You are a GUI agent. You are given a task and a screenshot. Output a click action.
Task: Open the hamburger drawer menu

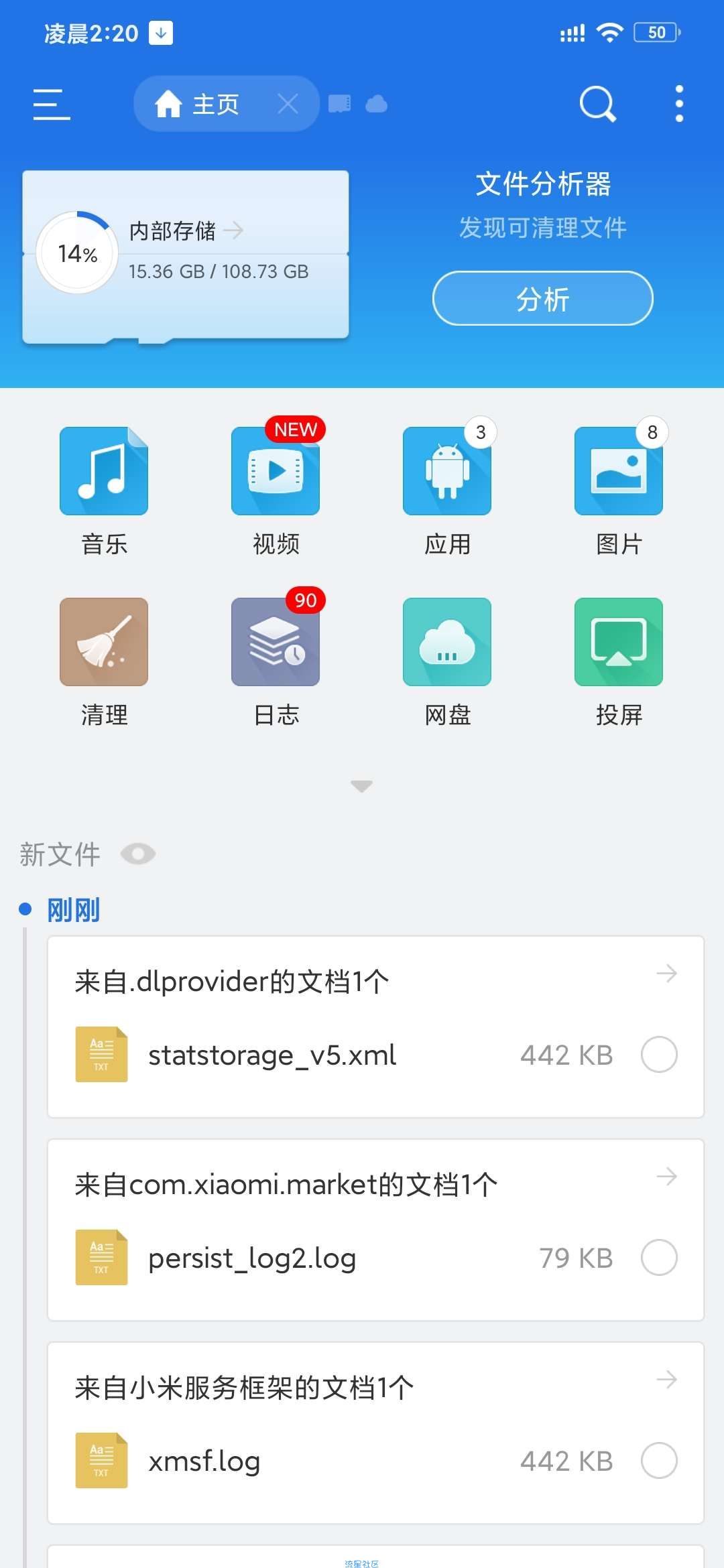[x=52, y=105]
